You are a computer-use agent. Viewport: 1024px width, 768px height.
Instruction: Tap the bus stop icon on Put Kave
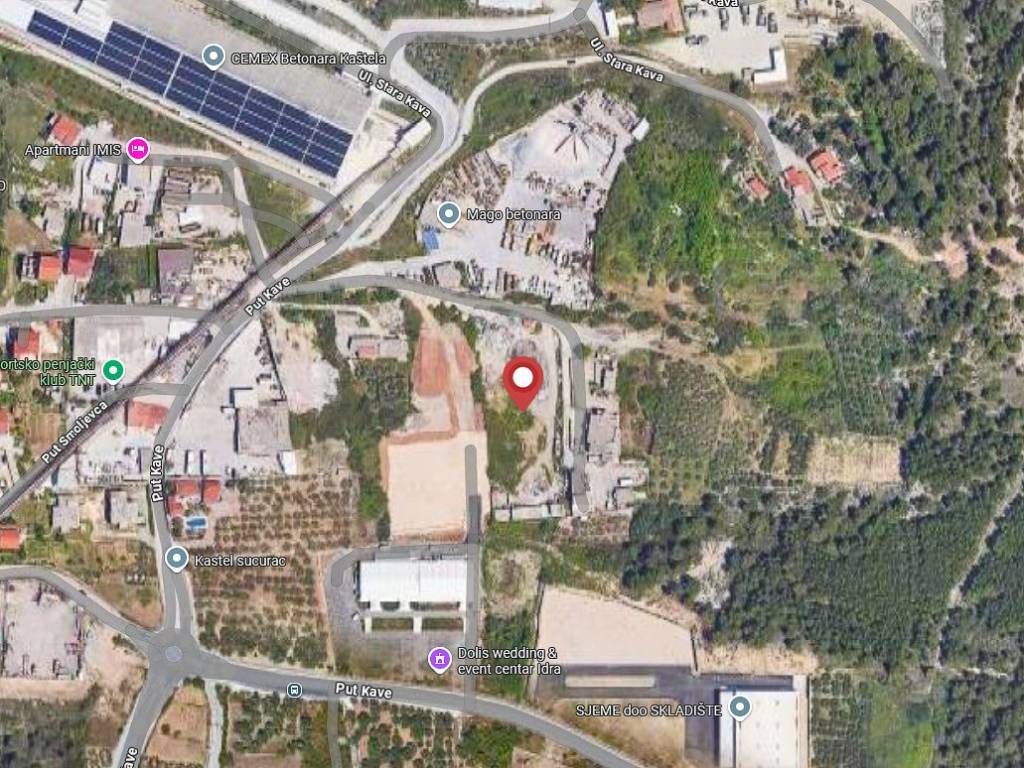pos(294,689)
